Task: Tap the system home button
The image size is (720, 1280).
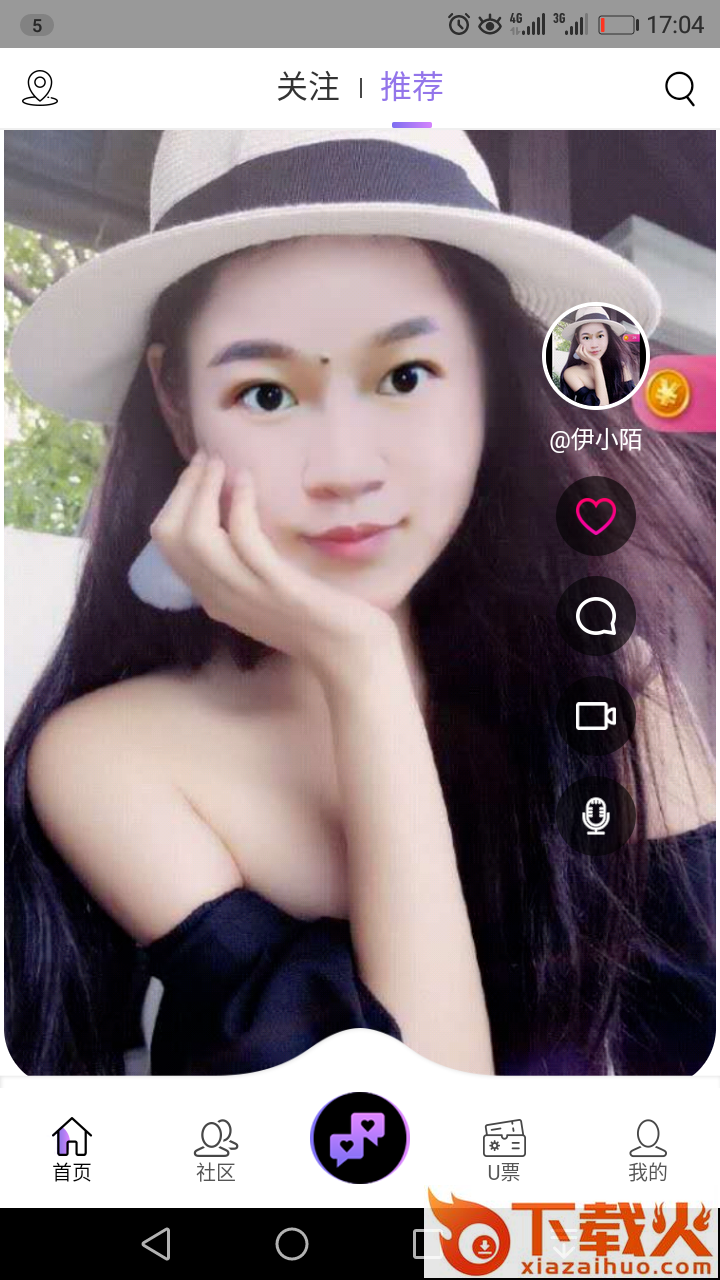Action: coord(292,1244)
